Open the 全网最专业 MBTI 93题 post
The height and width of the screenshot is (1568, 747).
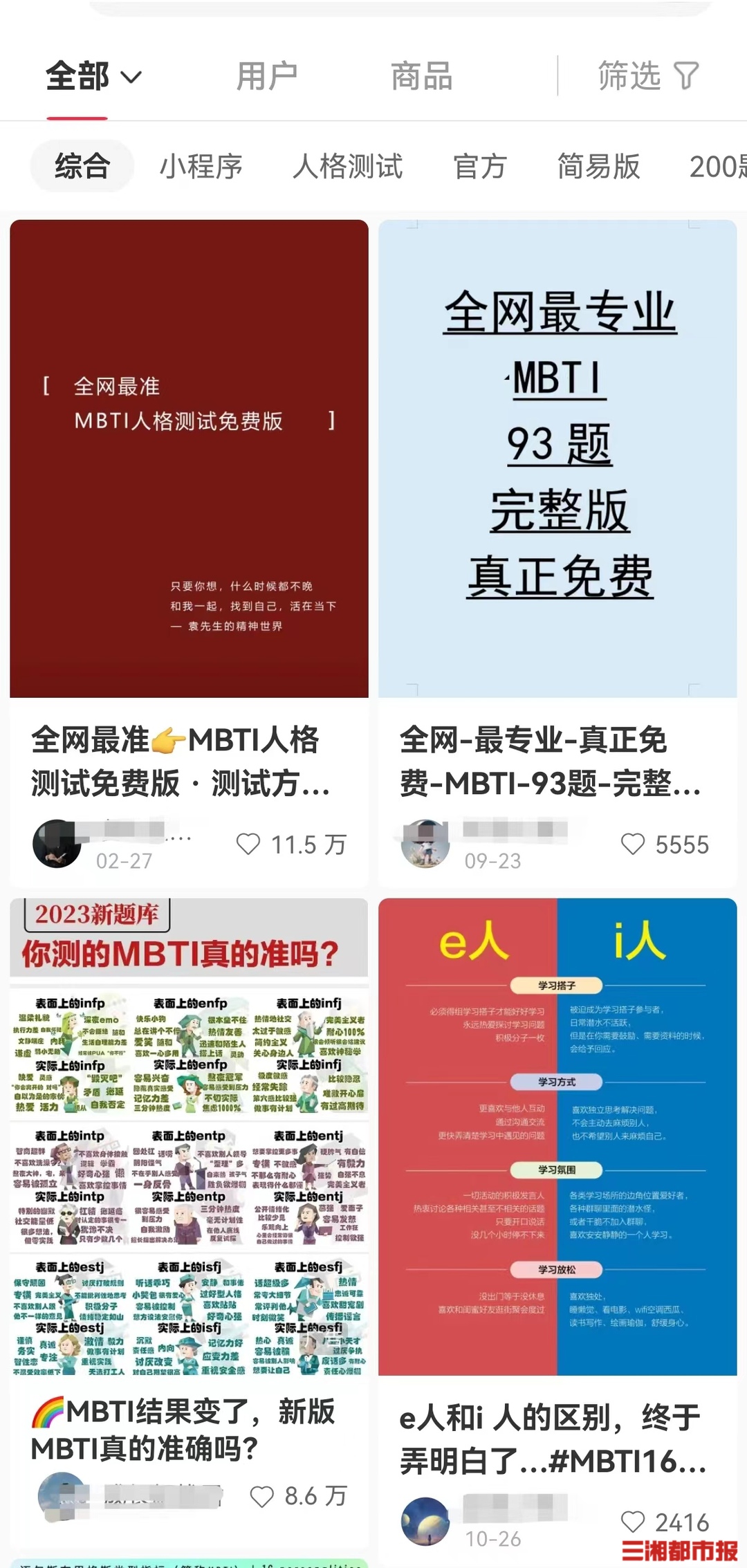point(557,458)
